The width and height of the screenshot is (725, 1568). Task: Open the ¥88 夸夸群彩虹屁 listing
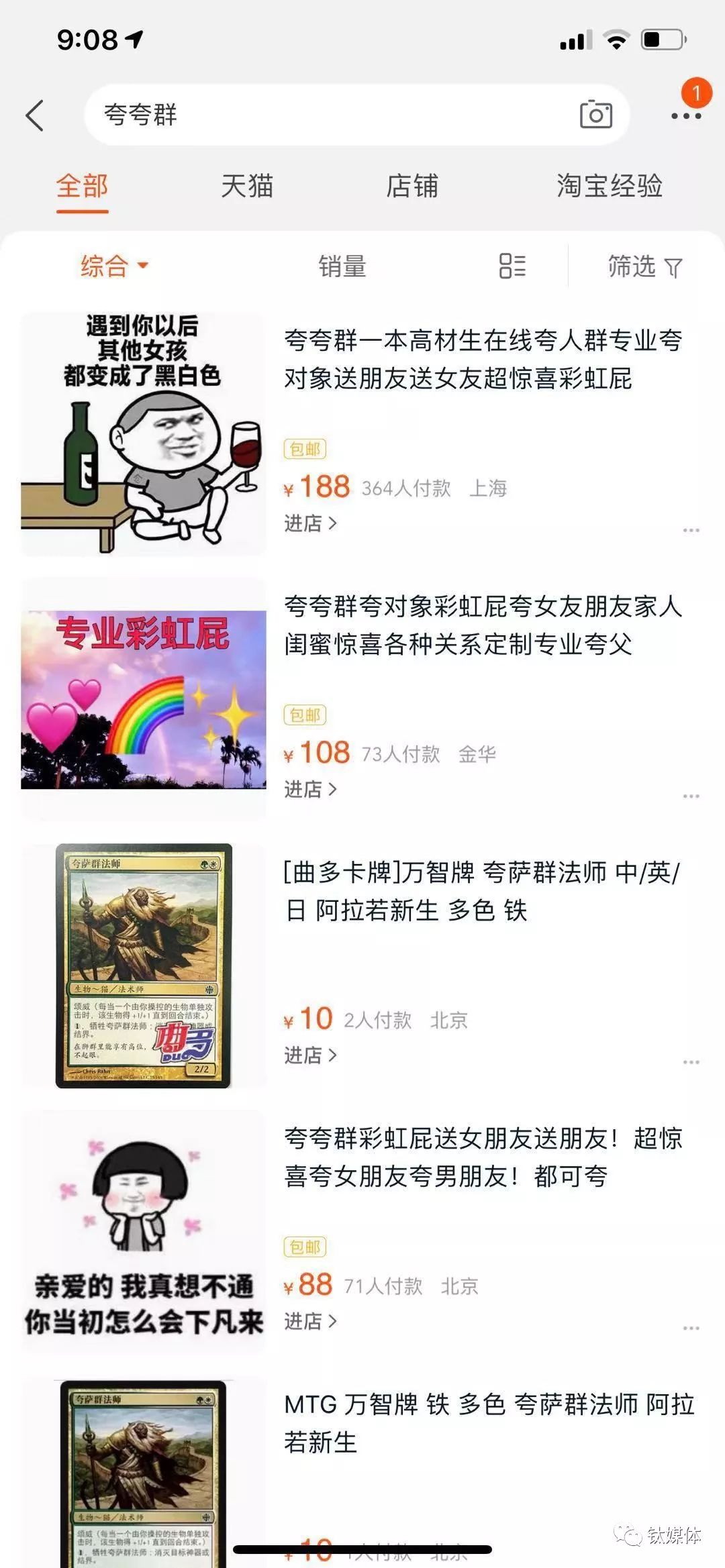[x=482, y=1157]
